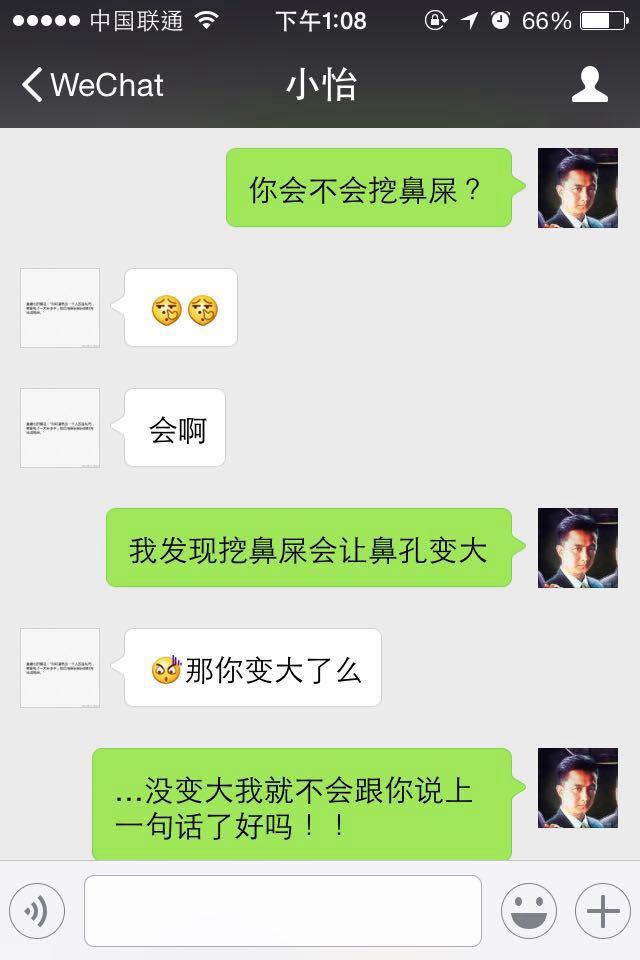
Task: Go back to the WeChat chats list
Action: (90, 85)
